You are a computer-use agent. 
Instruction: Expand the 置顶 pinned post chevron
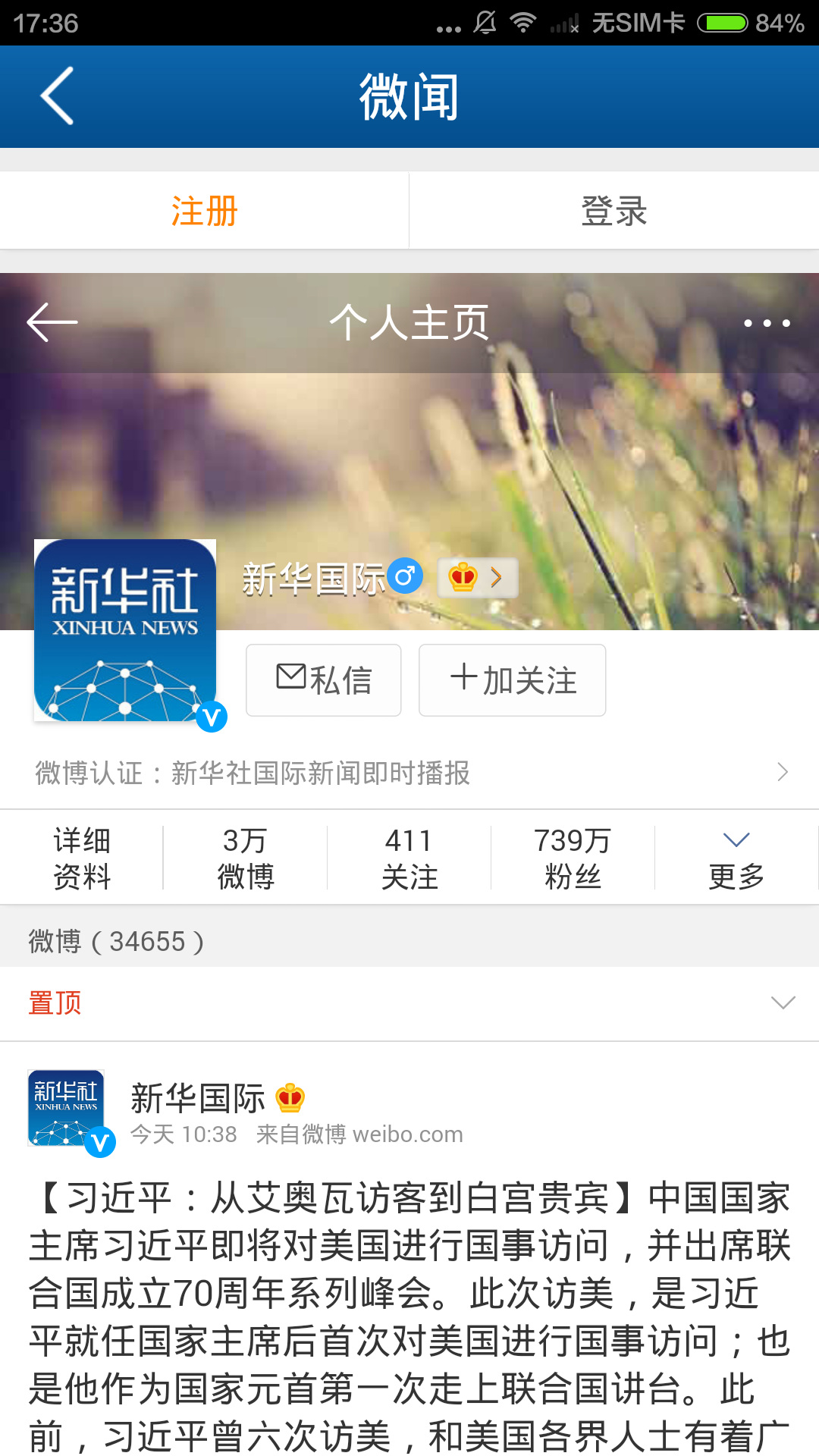coord(783,1003)
